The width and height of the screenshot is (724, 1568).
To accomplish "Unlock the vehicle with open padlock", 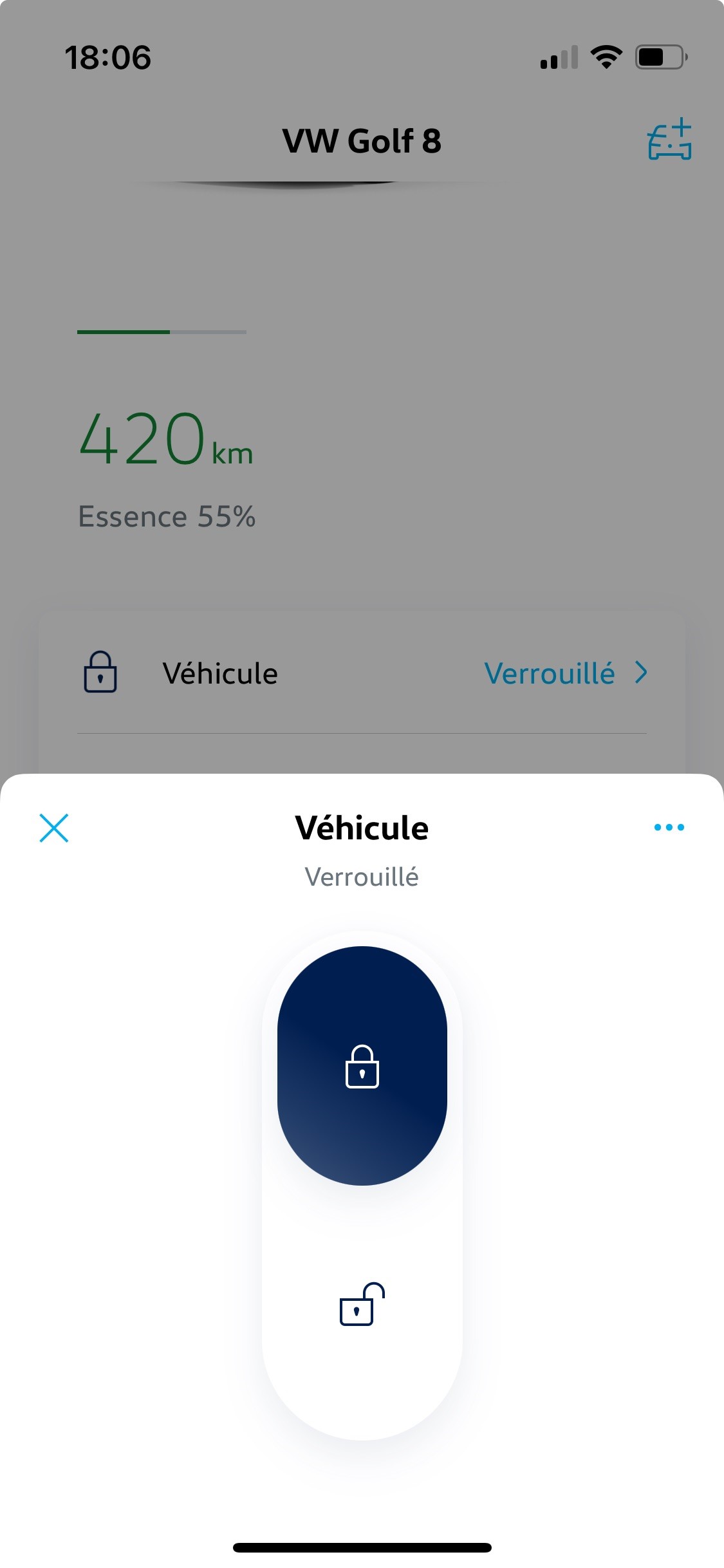I will tap(362, 1304).
